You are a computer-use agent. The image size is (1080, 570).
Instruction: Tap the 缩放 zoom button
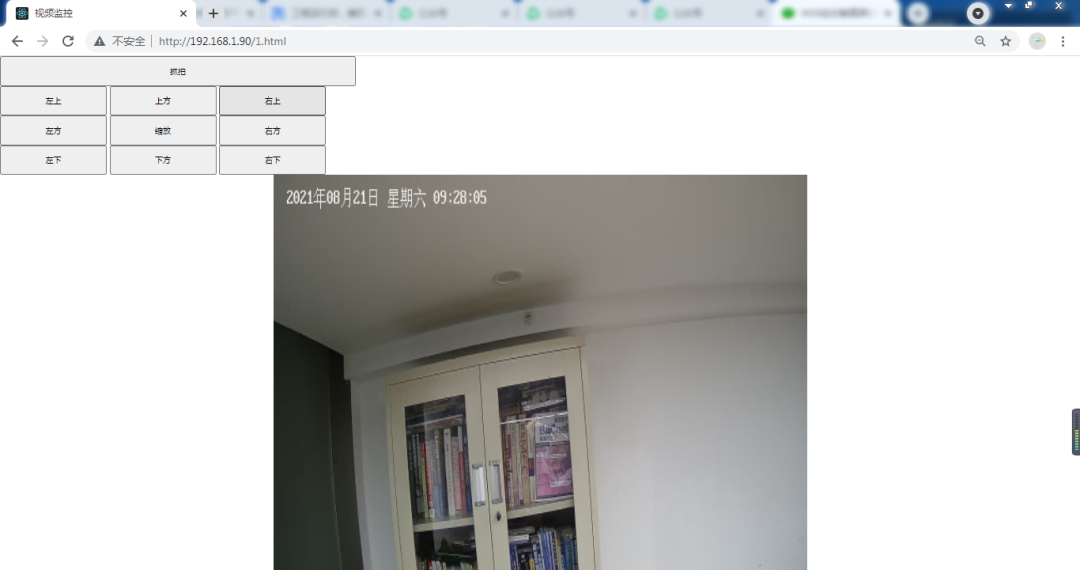[163, 130]
